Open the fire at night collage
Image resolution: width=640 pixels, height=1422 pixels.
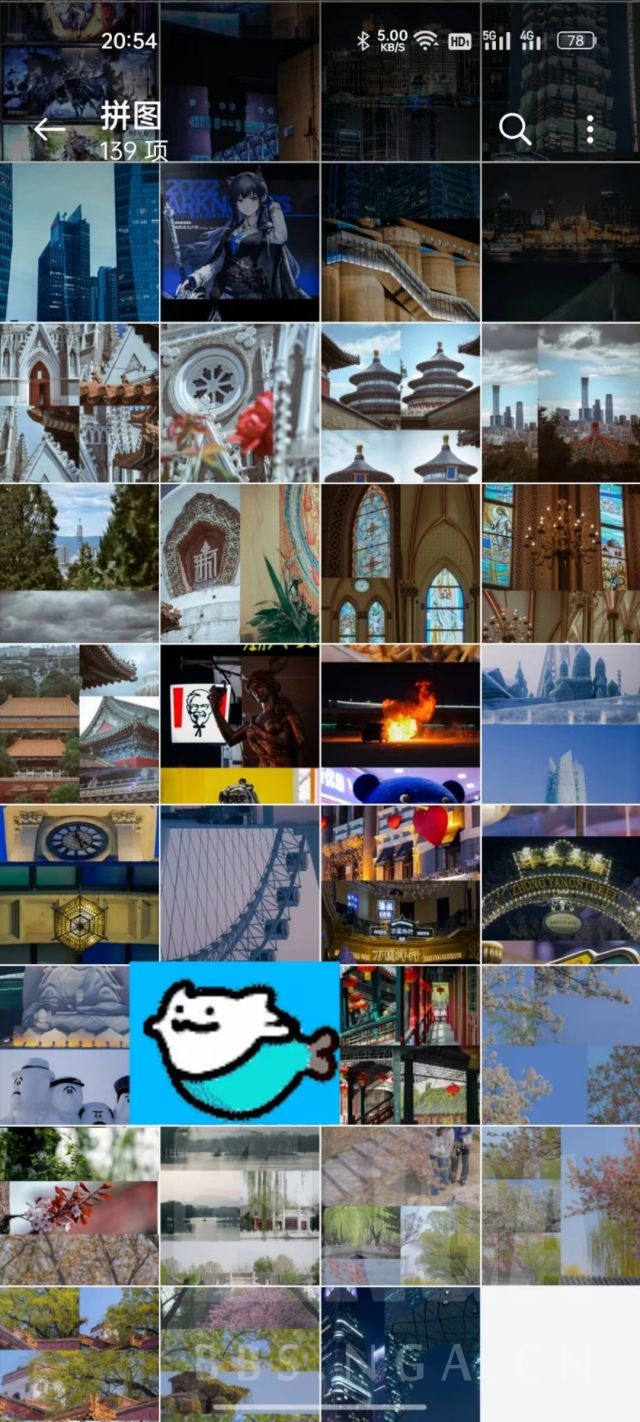pyautogui.click(x=400, y=723)
